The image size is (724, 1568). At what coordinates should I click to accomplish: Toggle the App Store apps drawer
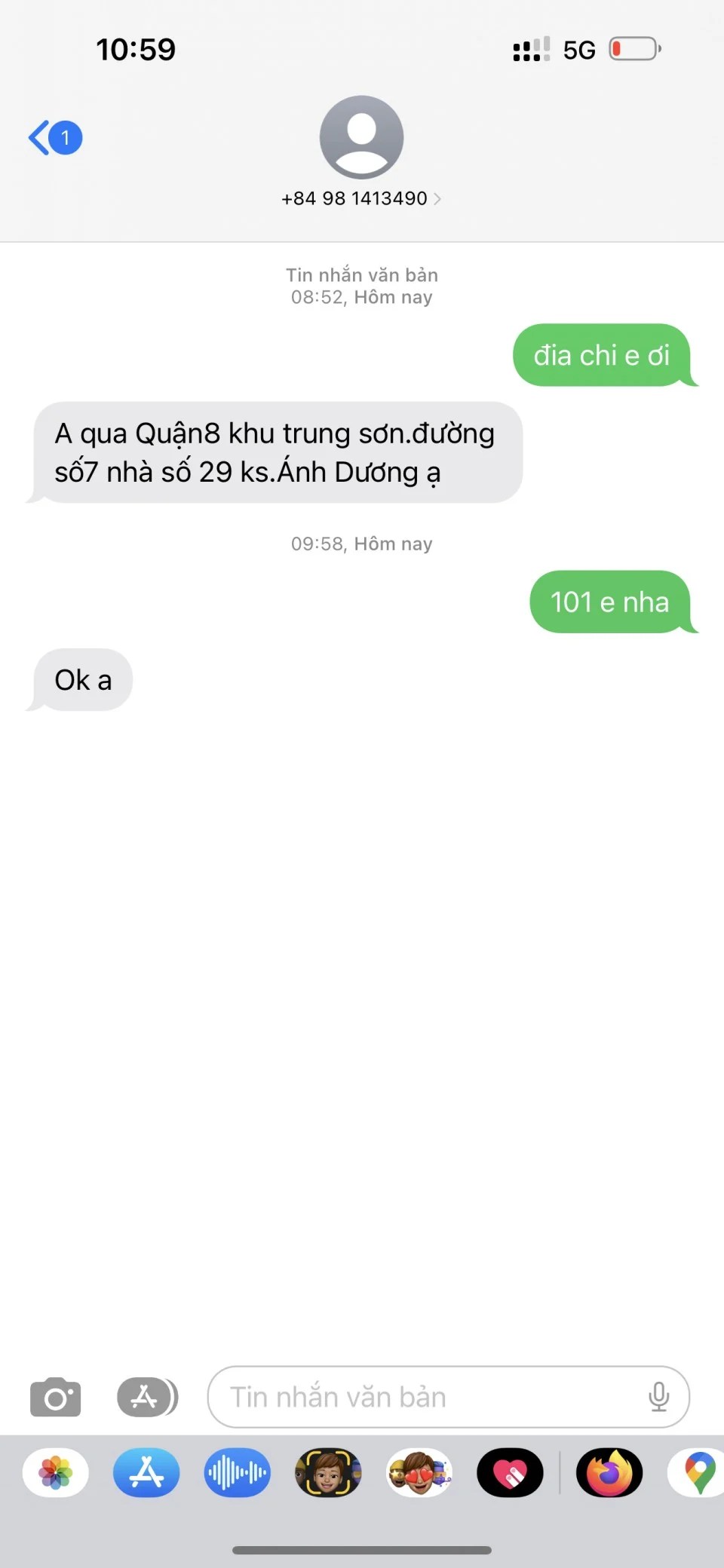pyautogui.click(x=147, y=1397)
